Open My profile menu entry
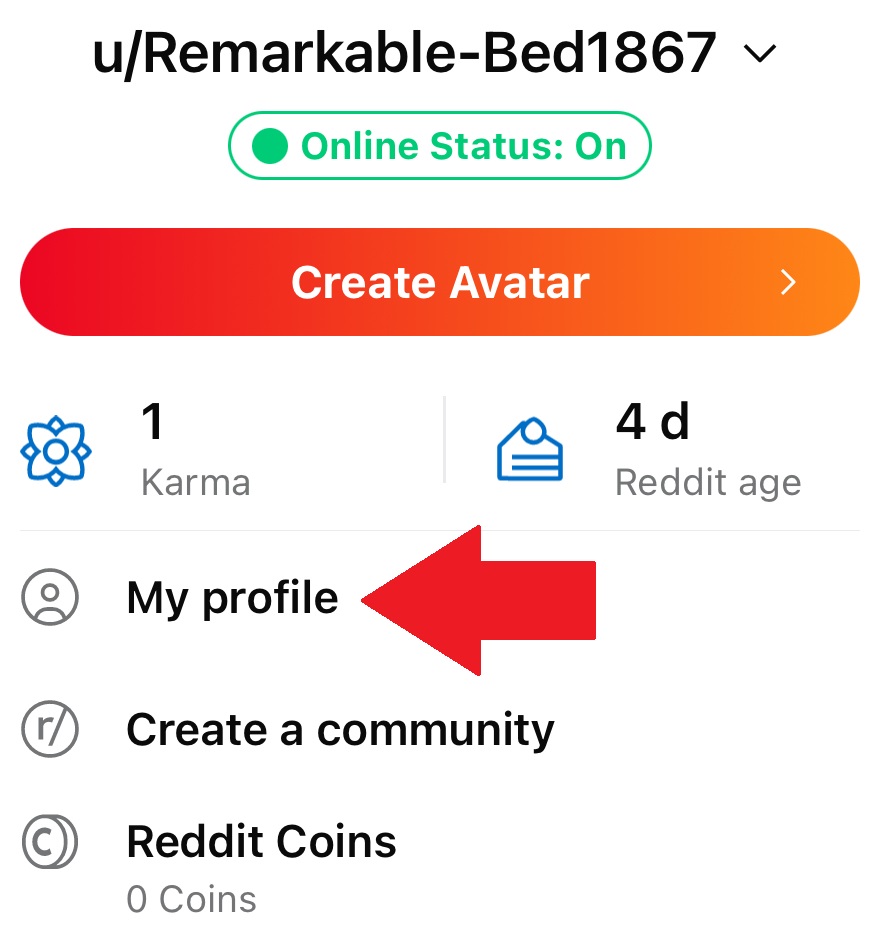Image resolution: width=878 pixels, height=932 pixels. pyautogui.click(x=232, y=597)
